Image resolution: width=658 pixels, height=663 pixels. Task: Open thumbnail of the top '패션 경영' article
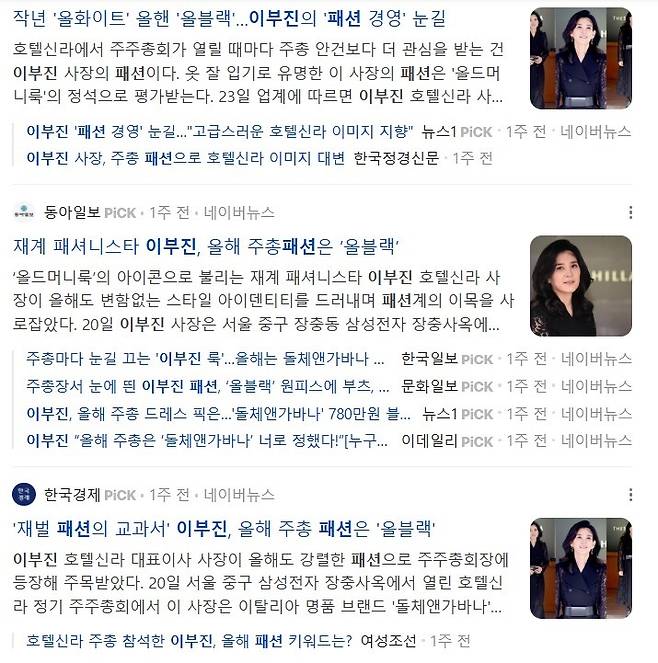[x=580, y=58]
